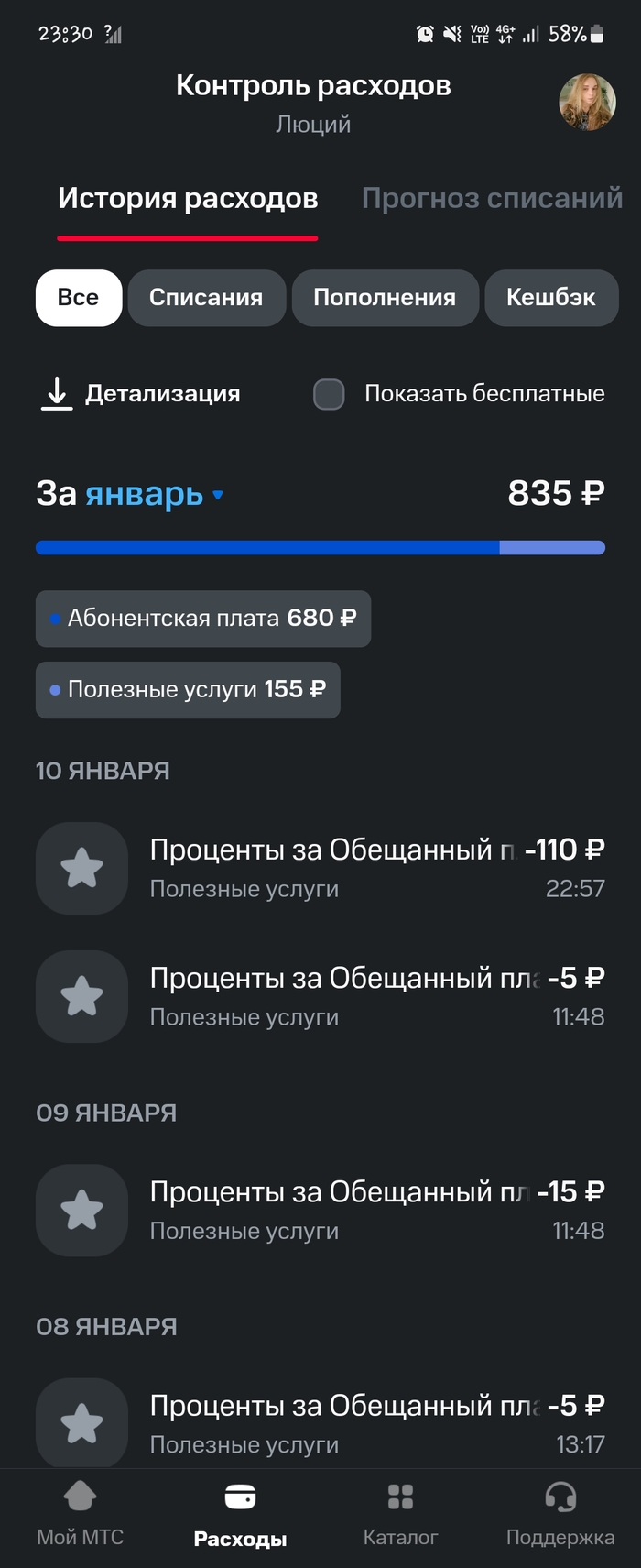Open the Каталог tab
Image resolution: width=641 pixels, height=1568 pixels.
[x=400, y=1512]
